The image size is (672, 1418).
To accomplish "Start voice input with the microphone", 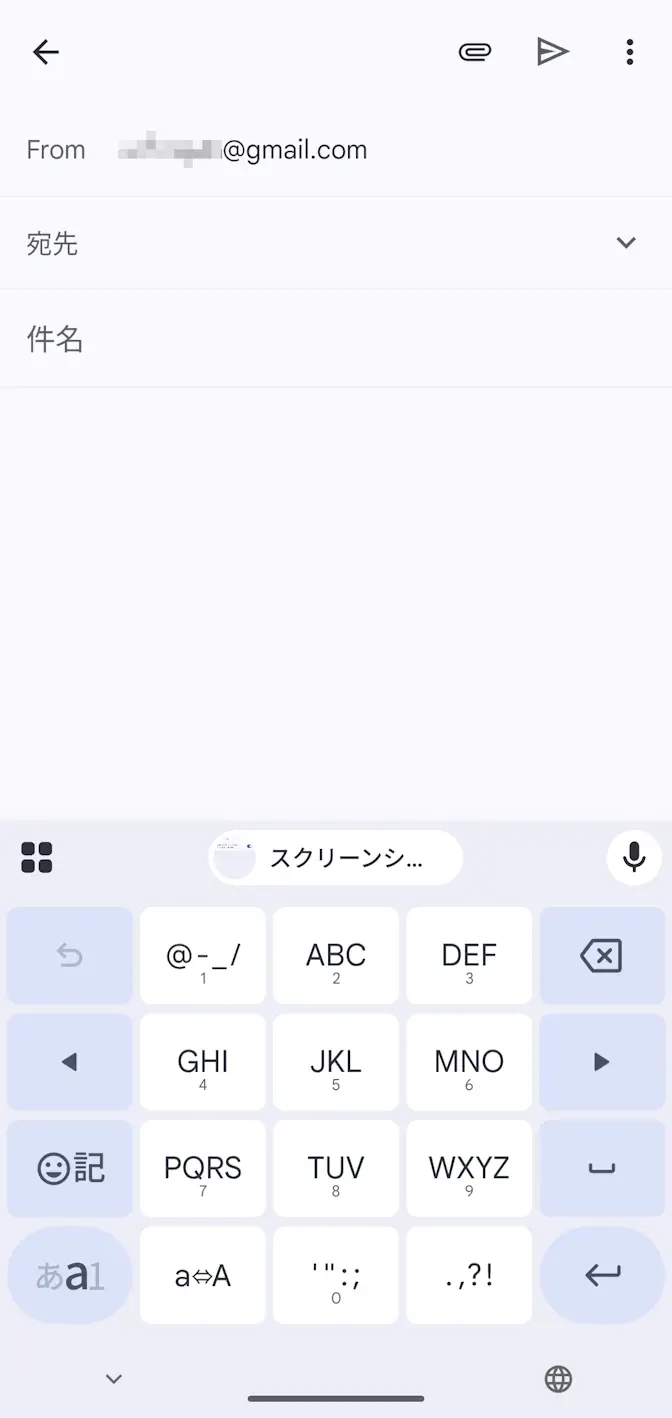I will [633, 857].
